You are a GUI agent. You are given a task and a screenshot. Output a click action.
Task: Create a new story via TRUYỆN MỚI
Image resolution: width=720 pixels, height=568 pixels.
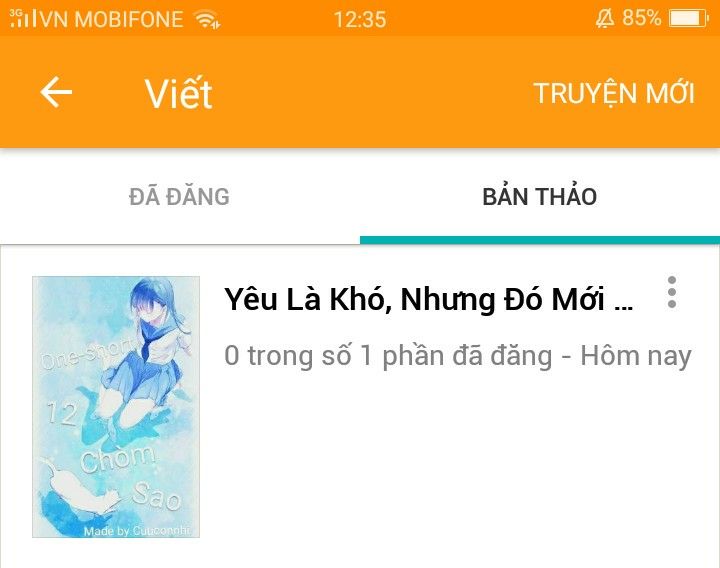point(613,93)
